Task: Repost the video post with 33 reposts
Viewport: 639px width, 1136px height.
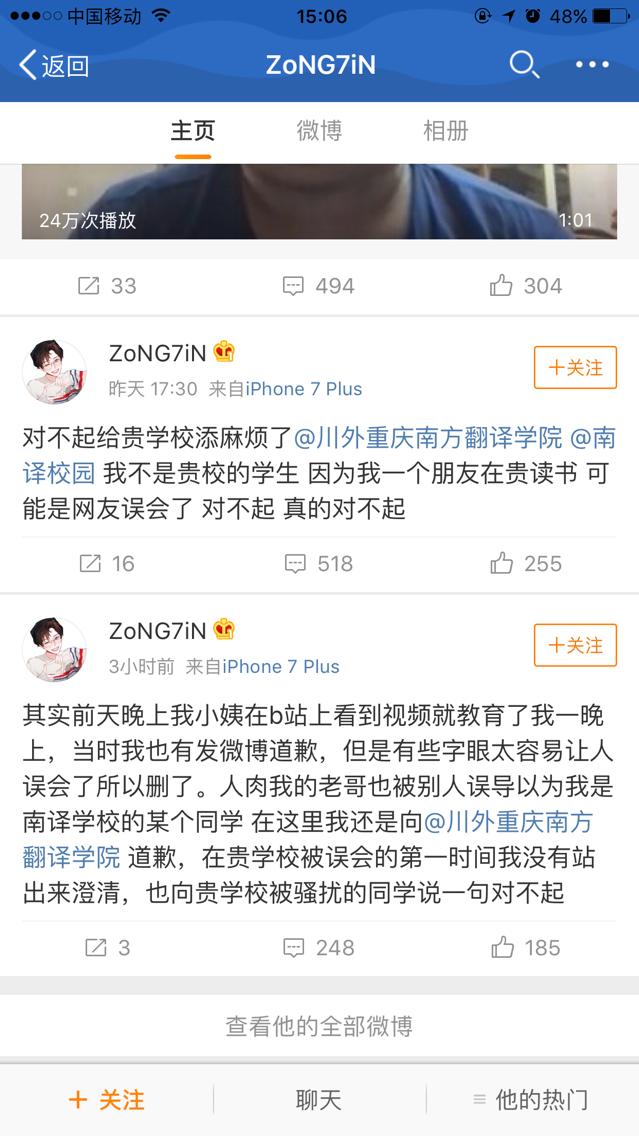Action: [x=107, y=286]
